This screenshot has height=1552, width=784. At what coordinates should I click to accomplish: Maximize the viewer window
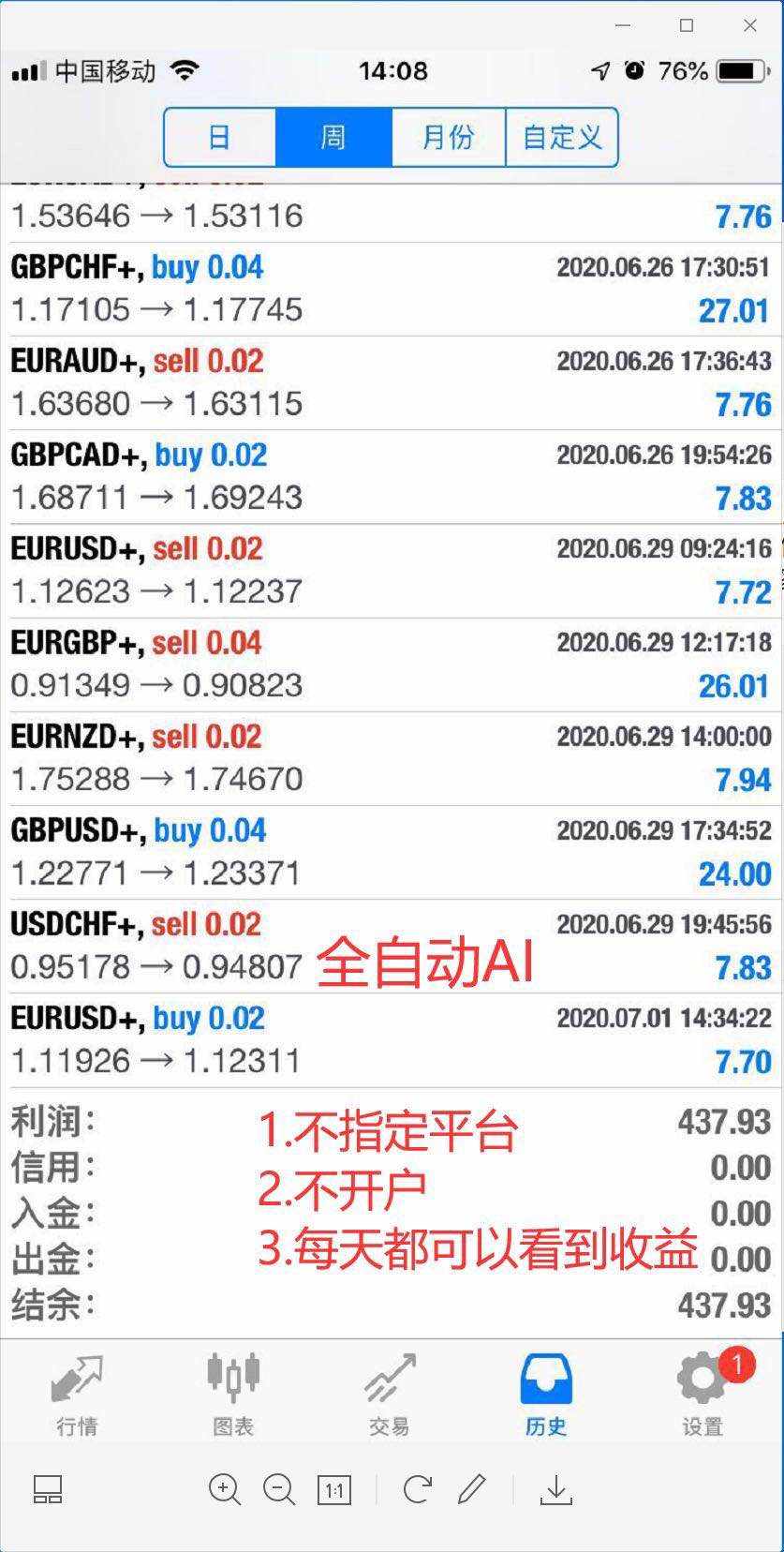[687, 25]
